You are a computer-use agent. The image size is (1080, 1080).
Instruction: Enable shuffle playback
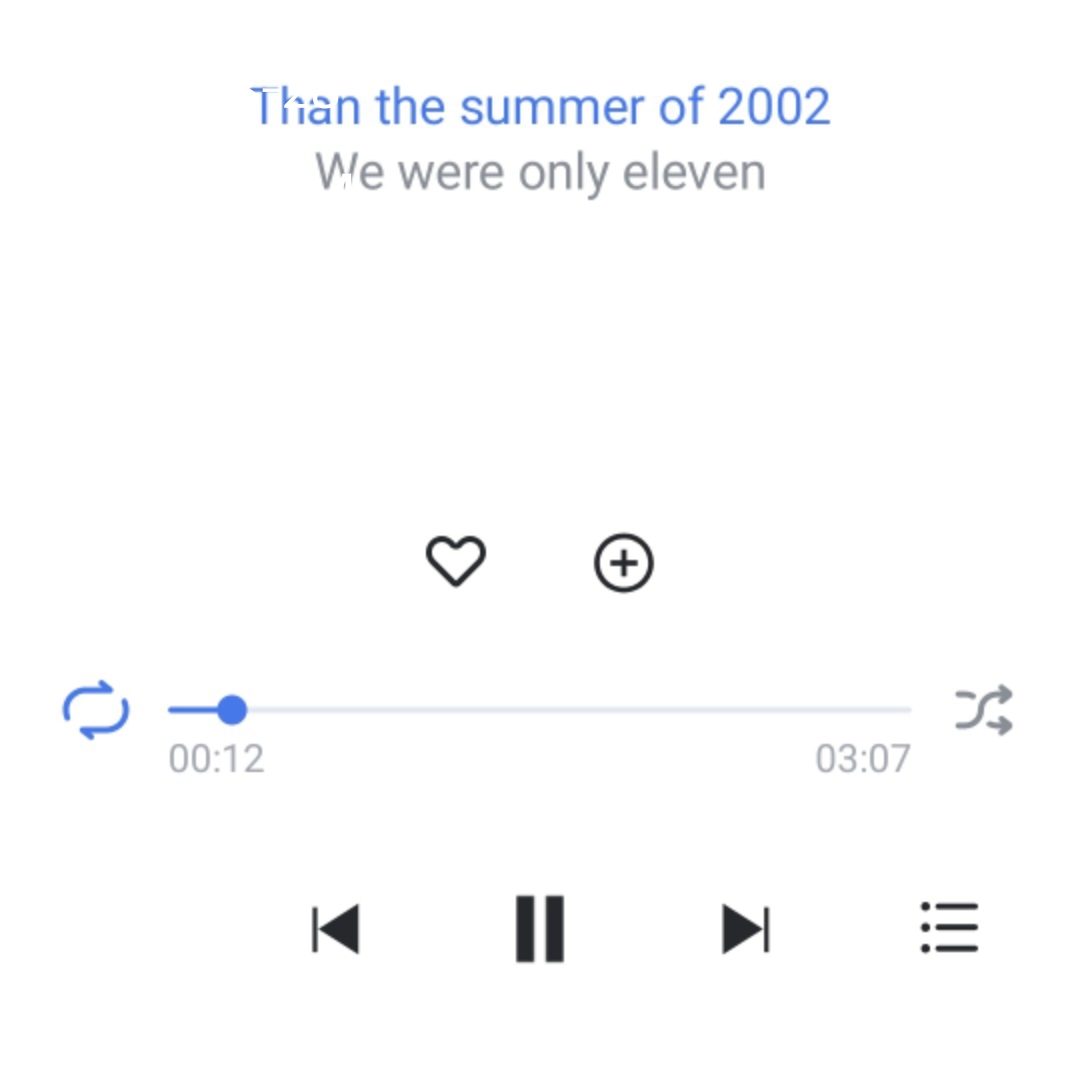984,710
